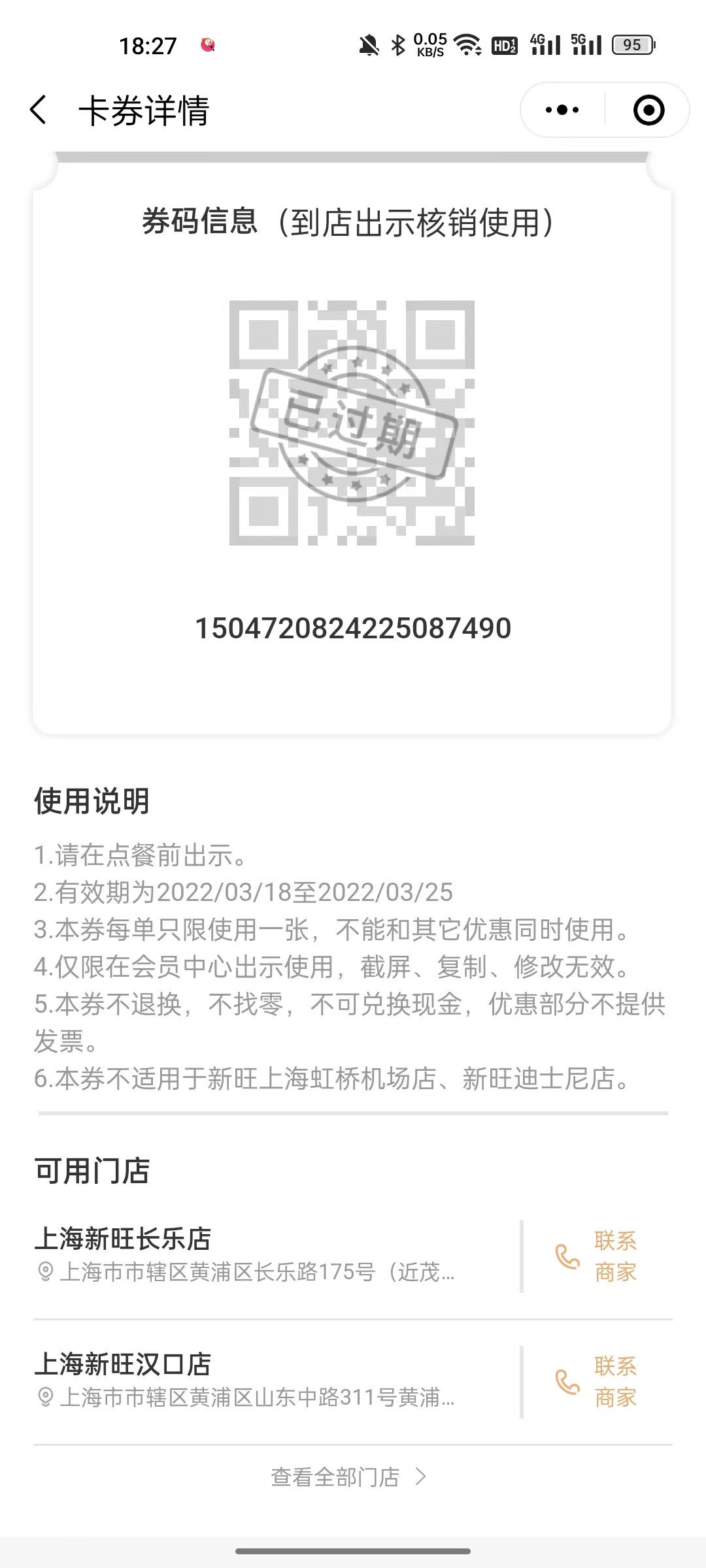Screen dimensions: 706x1568
Task: Call merchant of 上海新旺长乐店
Action: (597, 1256)
